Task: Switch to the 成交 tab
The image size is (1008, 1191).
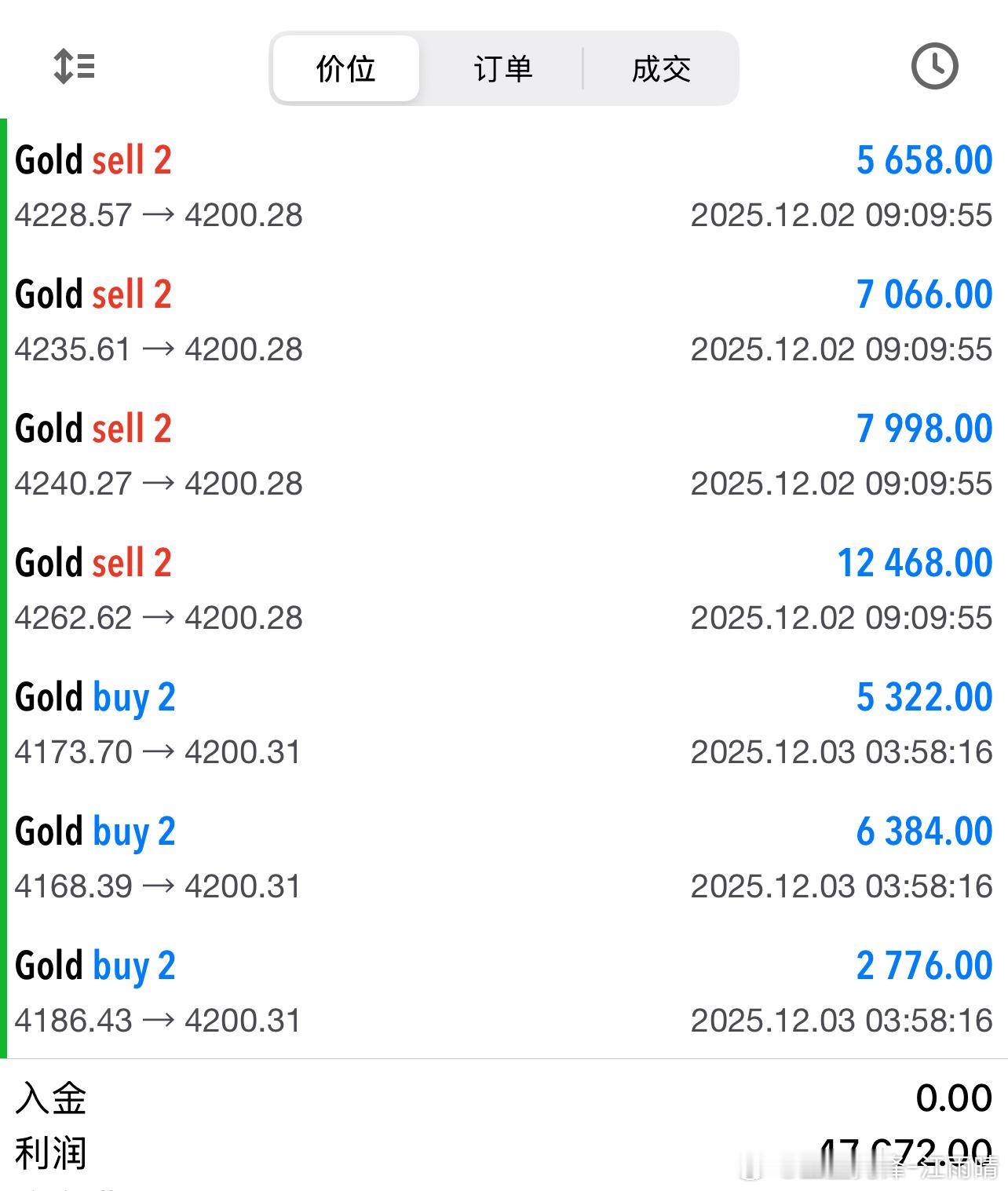Action: click(x=661, y=69)
